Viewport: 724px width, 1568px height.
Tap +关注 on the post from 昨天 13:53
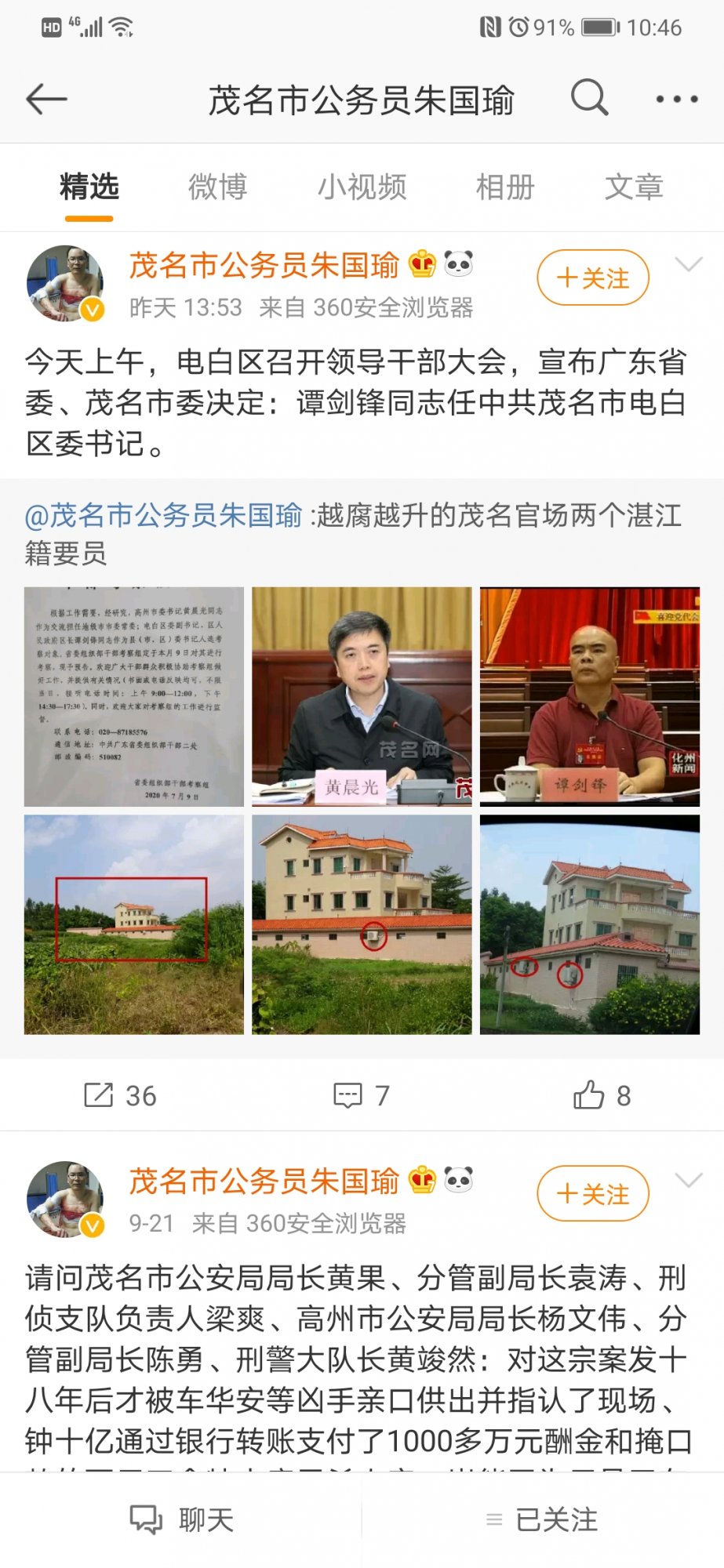point(593,278)
